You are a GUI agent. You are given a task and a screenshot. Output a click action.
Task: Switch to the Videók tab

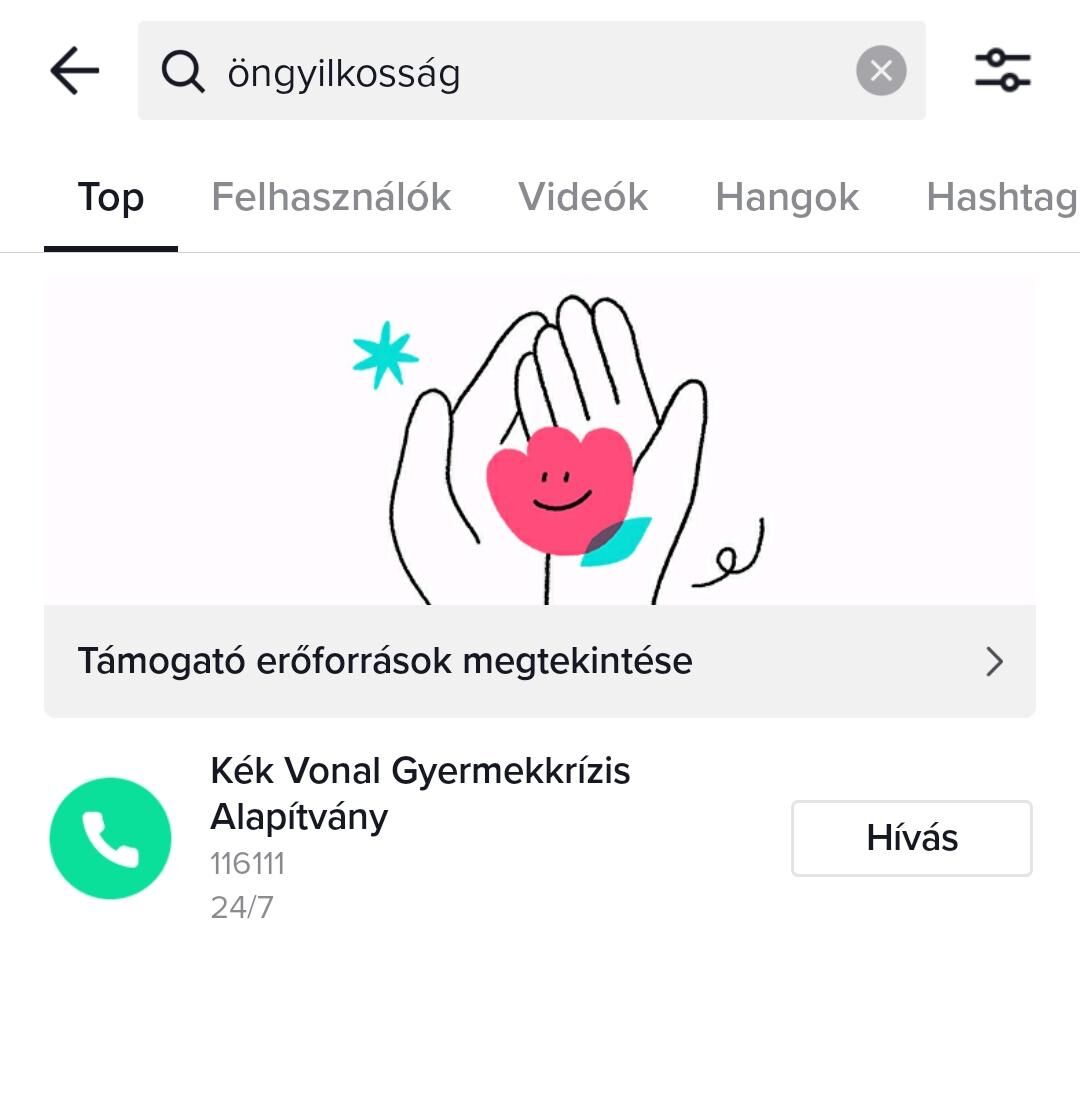coord(583,197)
